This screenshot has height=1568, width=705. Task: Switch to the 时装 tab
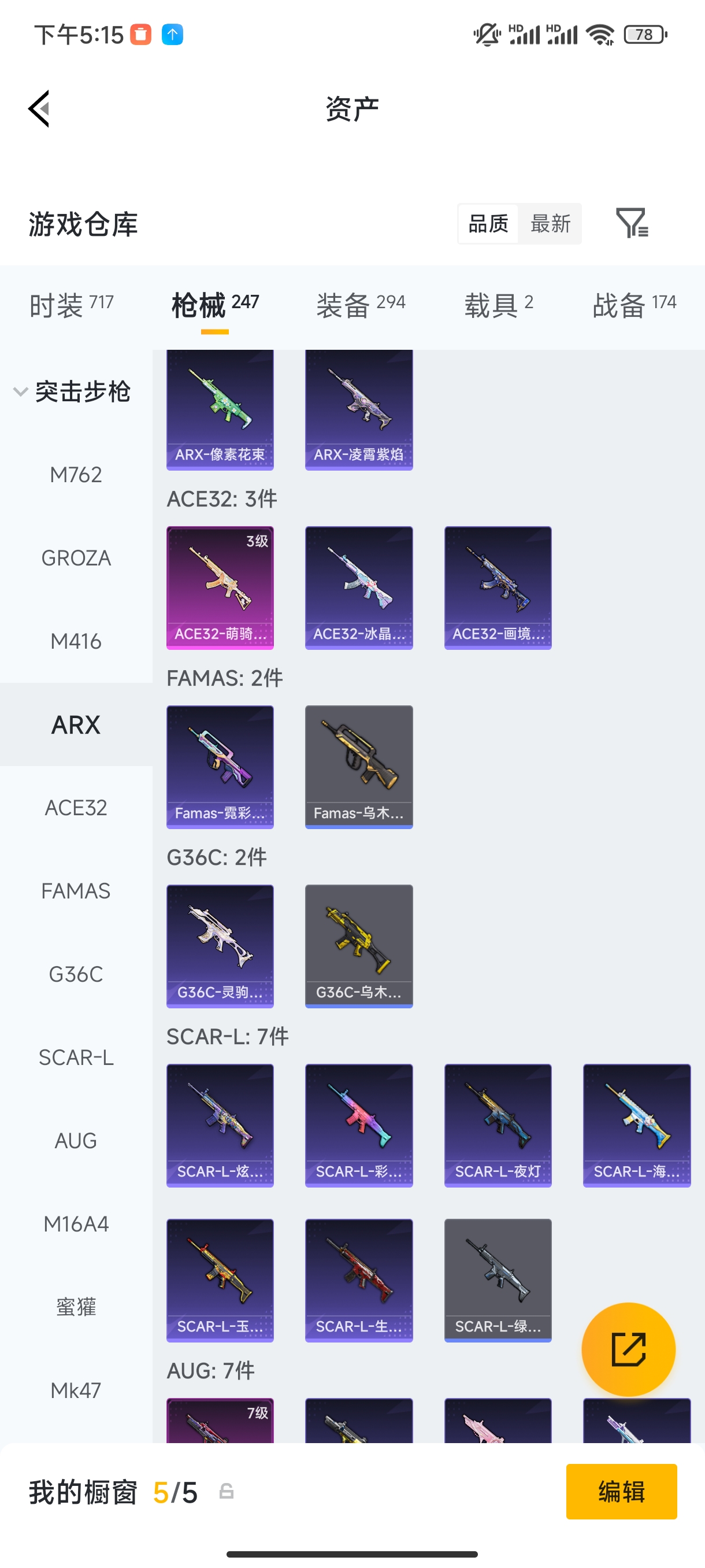(x=70, y=304)
